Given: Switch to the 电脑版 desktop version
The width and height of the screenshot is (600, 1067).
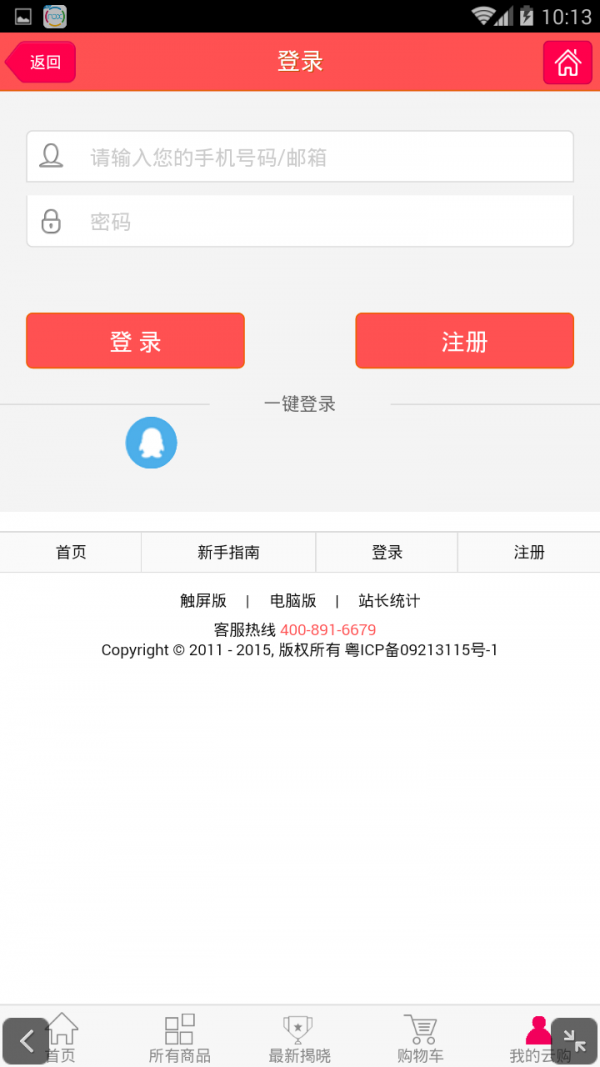Looking at the screenshot, I should [x=293, y=601].
